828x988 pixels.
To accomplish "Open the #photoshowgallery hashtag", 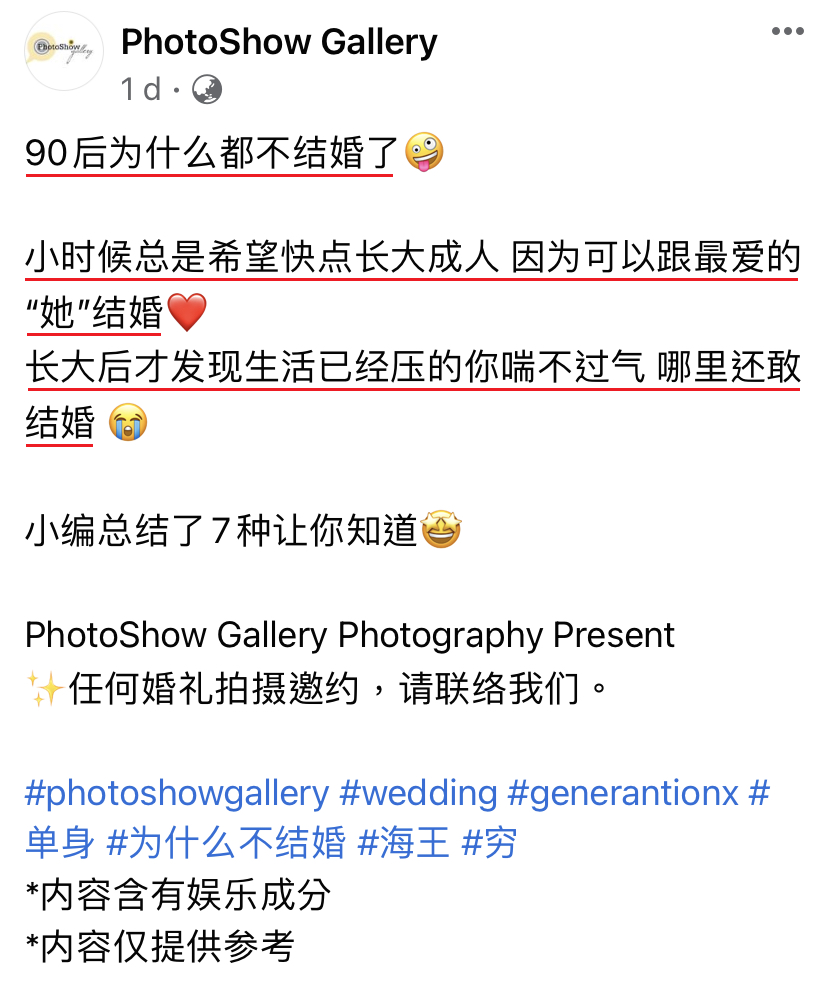I will tap(177, 794).
